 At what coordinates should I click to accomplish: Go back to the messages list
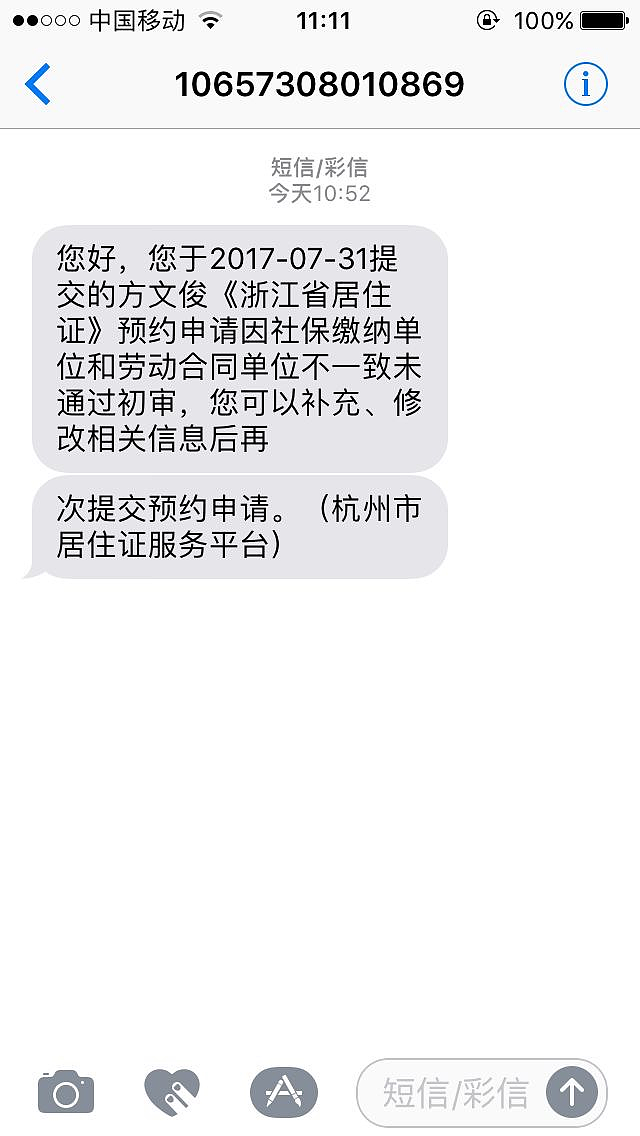tap(38, 85)
